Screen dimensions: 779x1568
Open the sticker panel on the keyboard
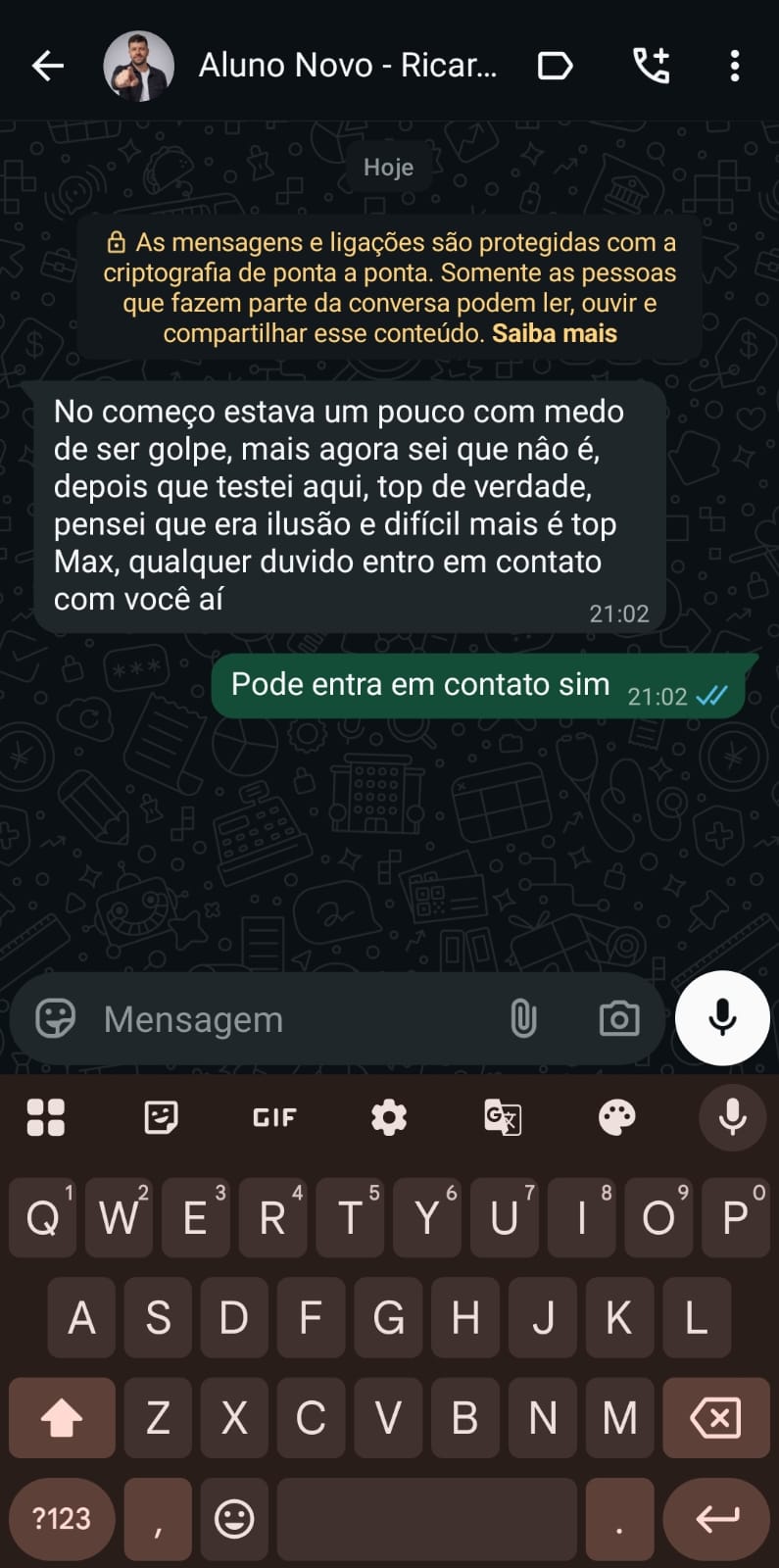[160, 1116]
